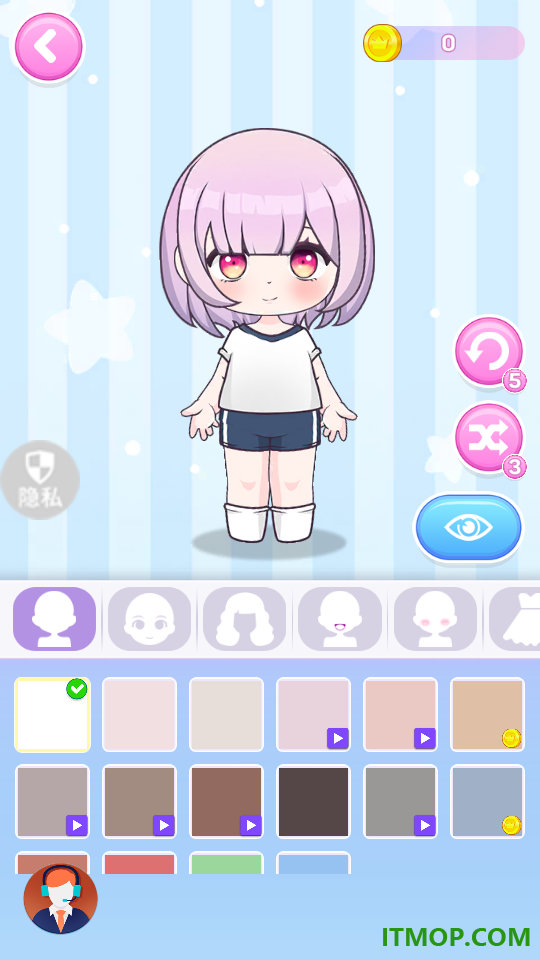Viewport: 540px width, 960px height.
Task: Switch to the blush cheeks tab
Action: (x=435, y=618)
